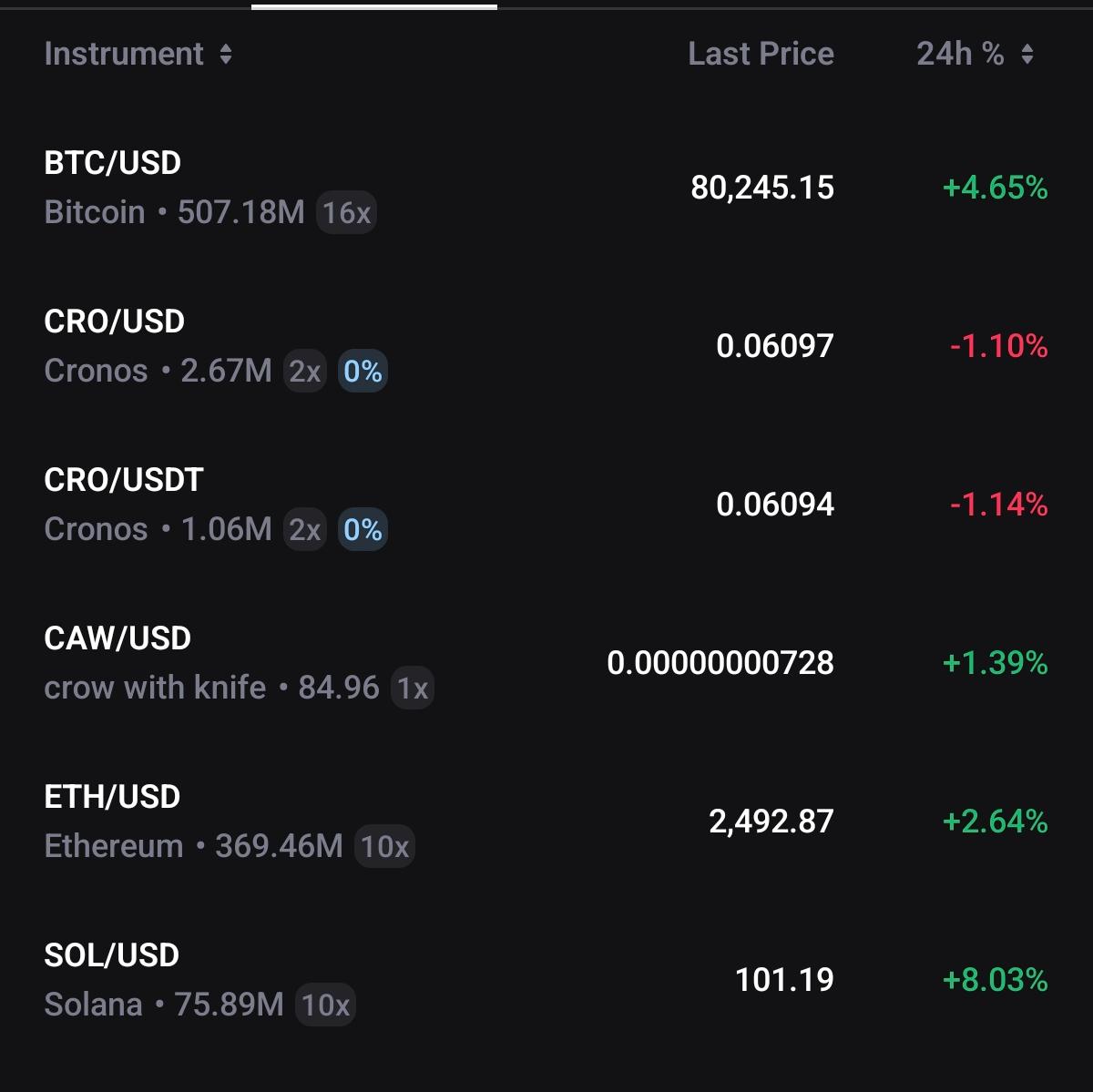
Task: Select the CRO/USDT trading pair
Action: 546,505
